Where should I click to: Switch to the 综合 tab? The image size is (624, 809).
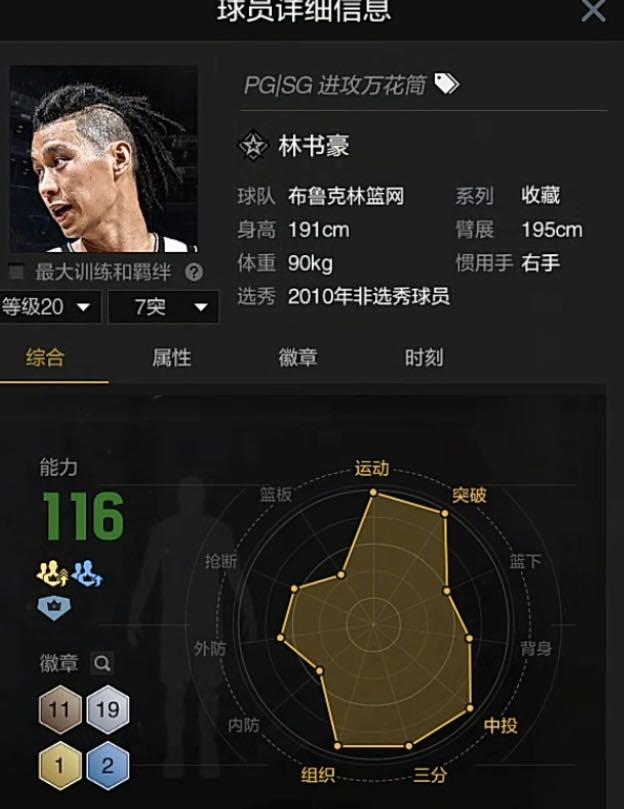(45, 358)
